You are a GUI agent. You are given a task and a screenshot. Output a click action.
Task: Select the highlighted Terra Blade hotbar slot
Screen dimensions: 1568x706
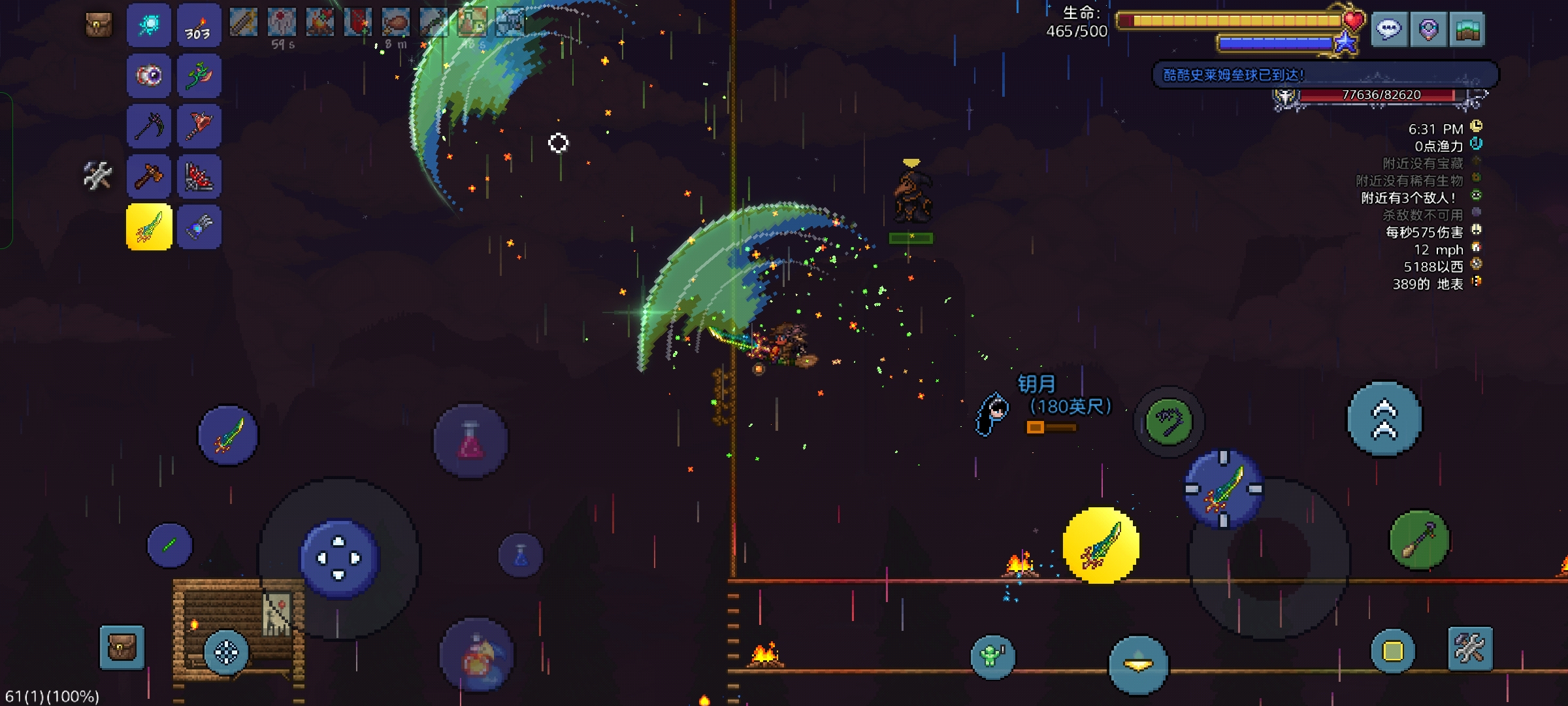coord(149,227)
